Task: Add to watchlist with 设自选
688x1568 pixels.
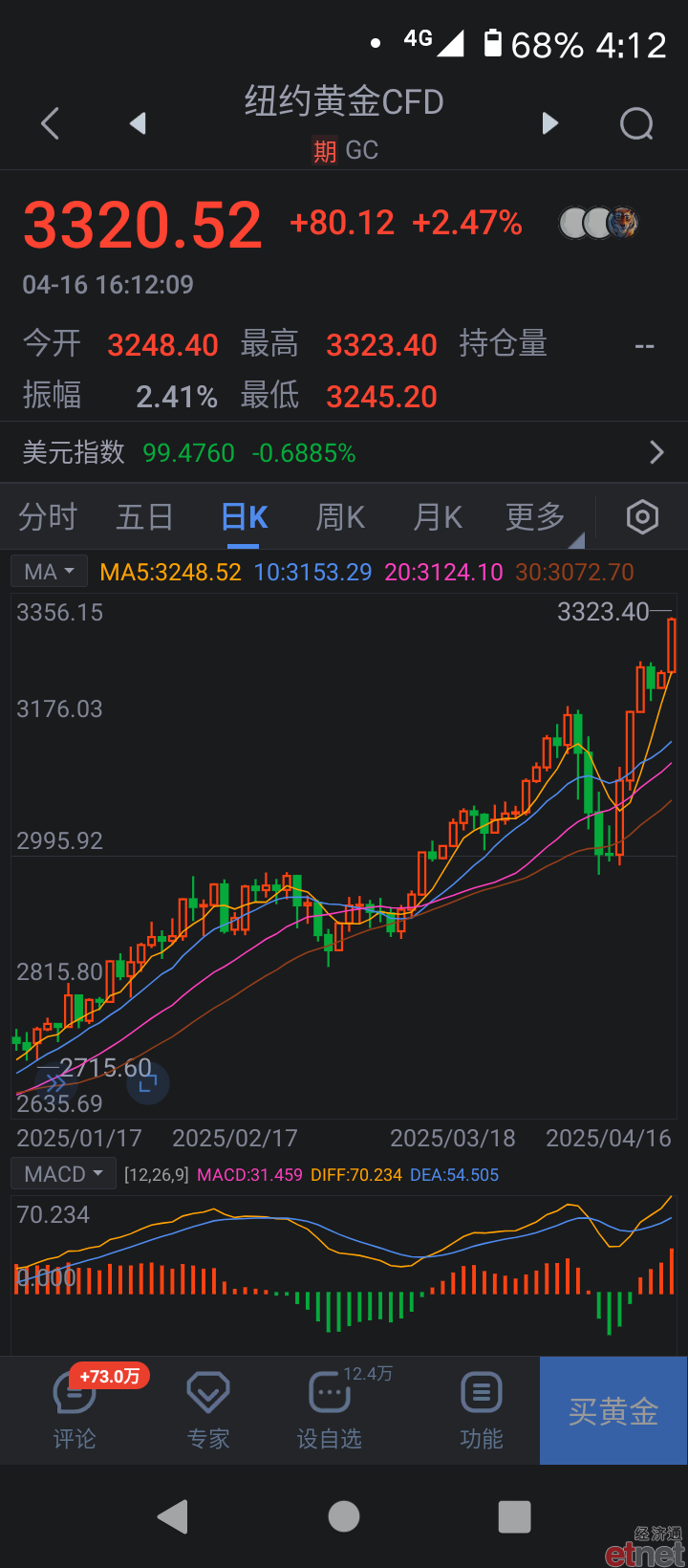Action: (330, 1409)
